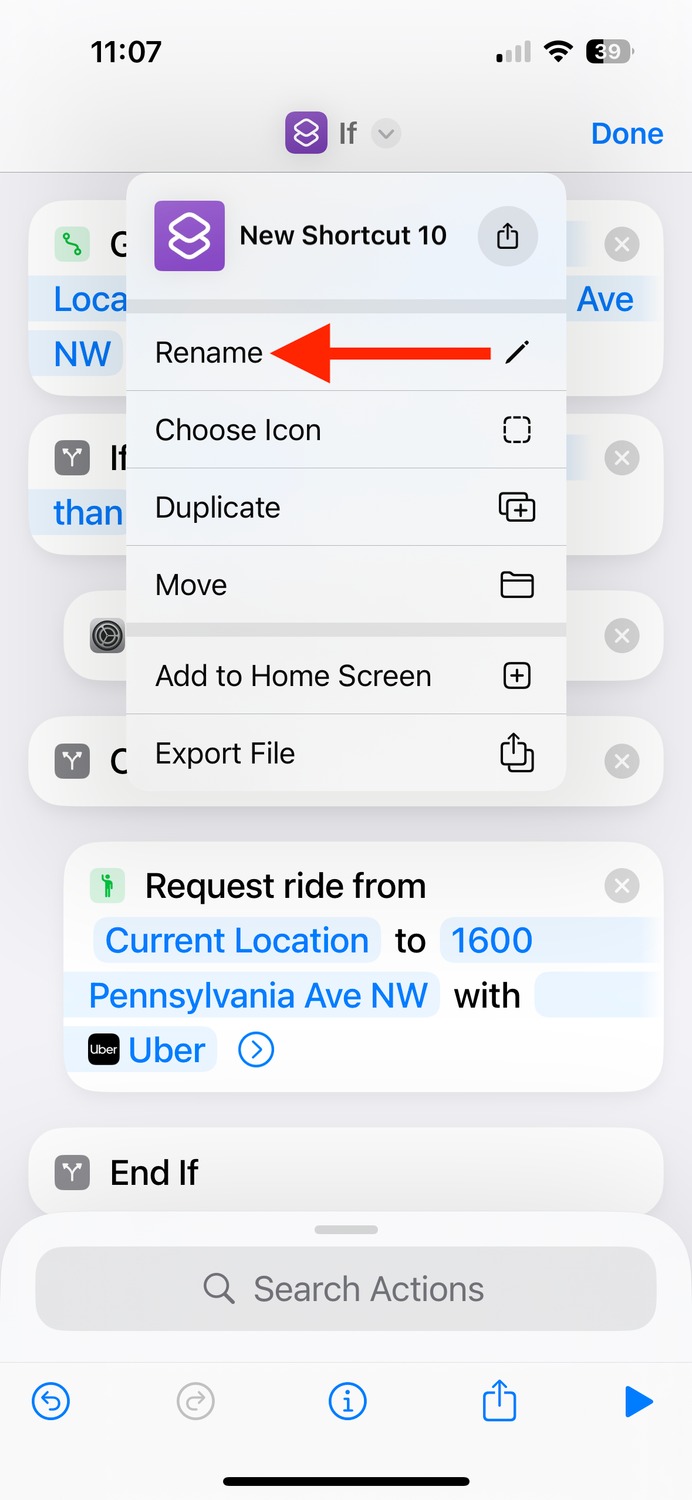Collapse the shortcut title dropdown chevron
Image resolution: width=692 pixels, height=1500 pixels.
[386, 133]
